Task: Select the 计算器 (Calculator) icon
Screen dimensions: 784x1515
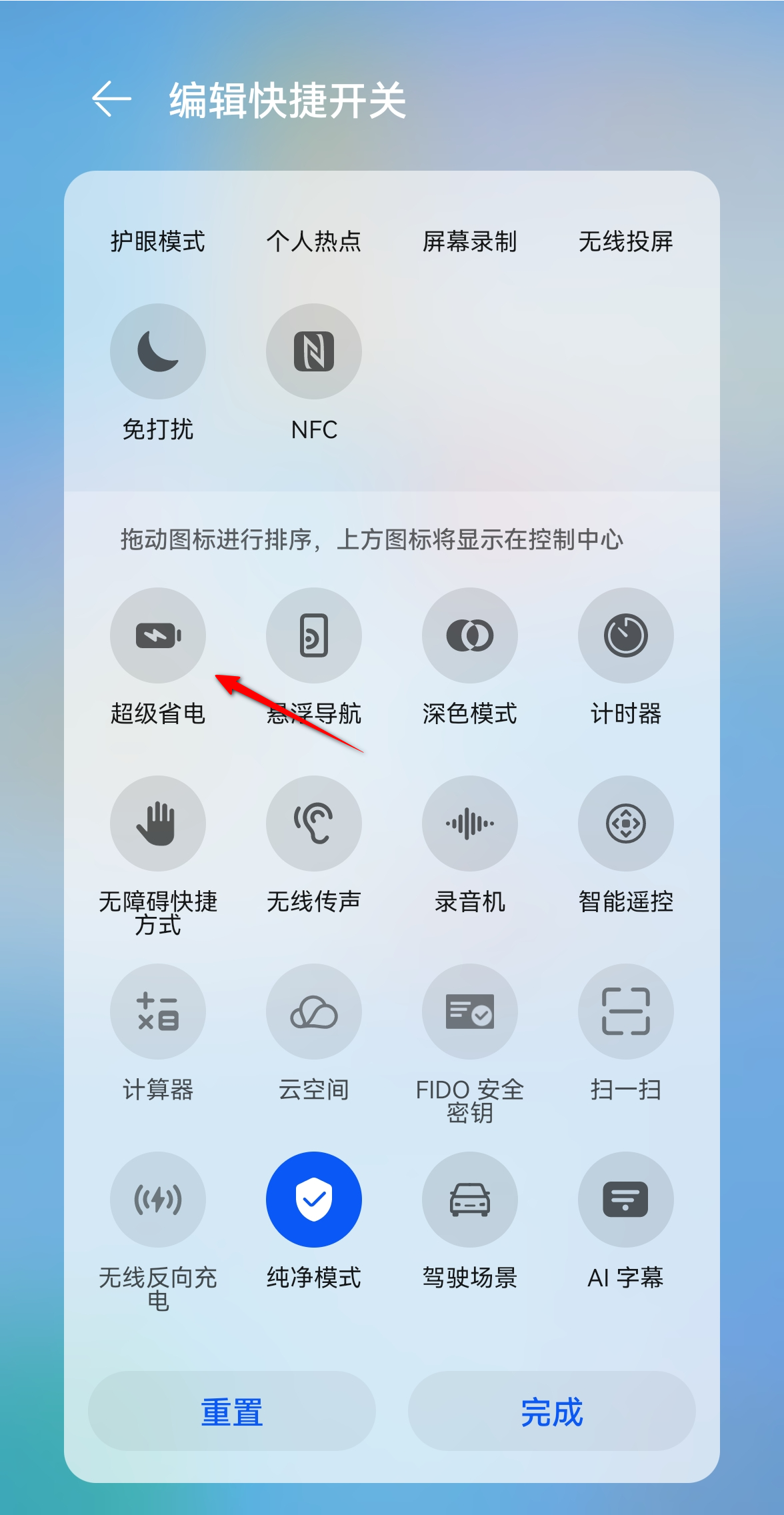Action: [158, 1012]
